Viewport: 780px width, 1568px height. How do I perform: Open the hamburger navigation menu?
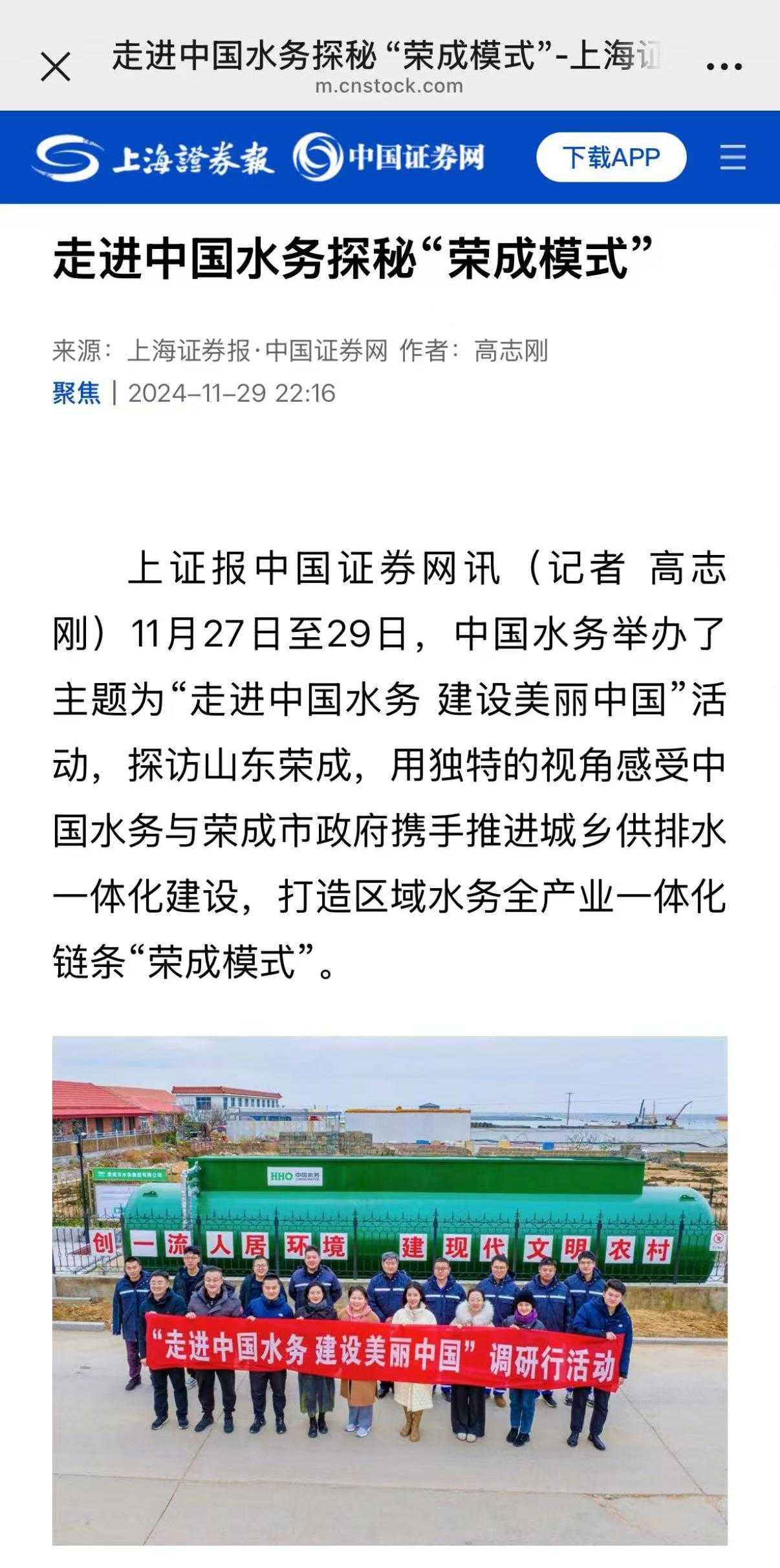coord(732,158)
